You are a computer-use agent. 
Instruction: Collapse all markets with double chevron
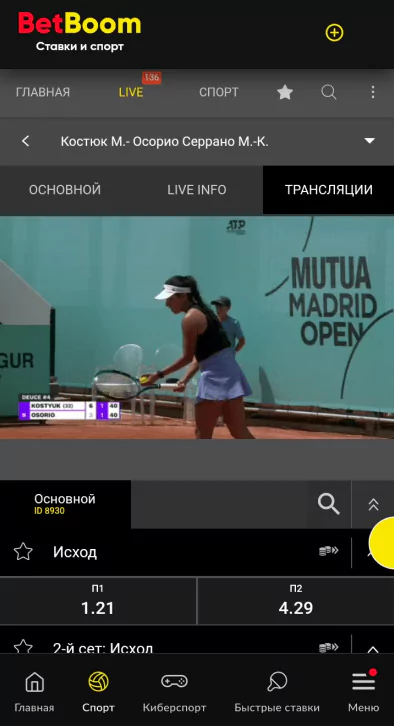[x=373, y=504]
